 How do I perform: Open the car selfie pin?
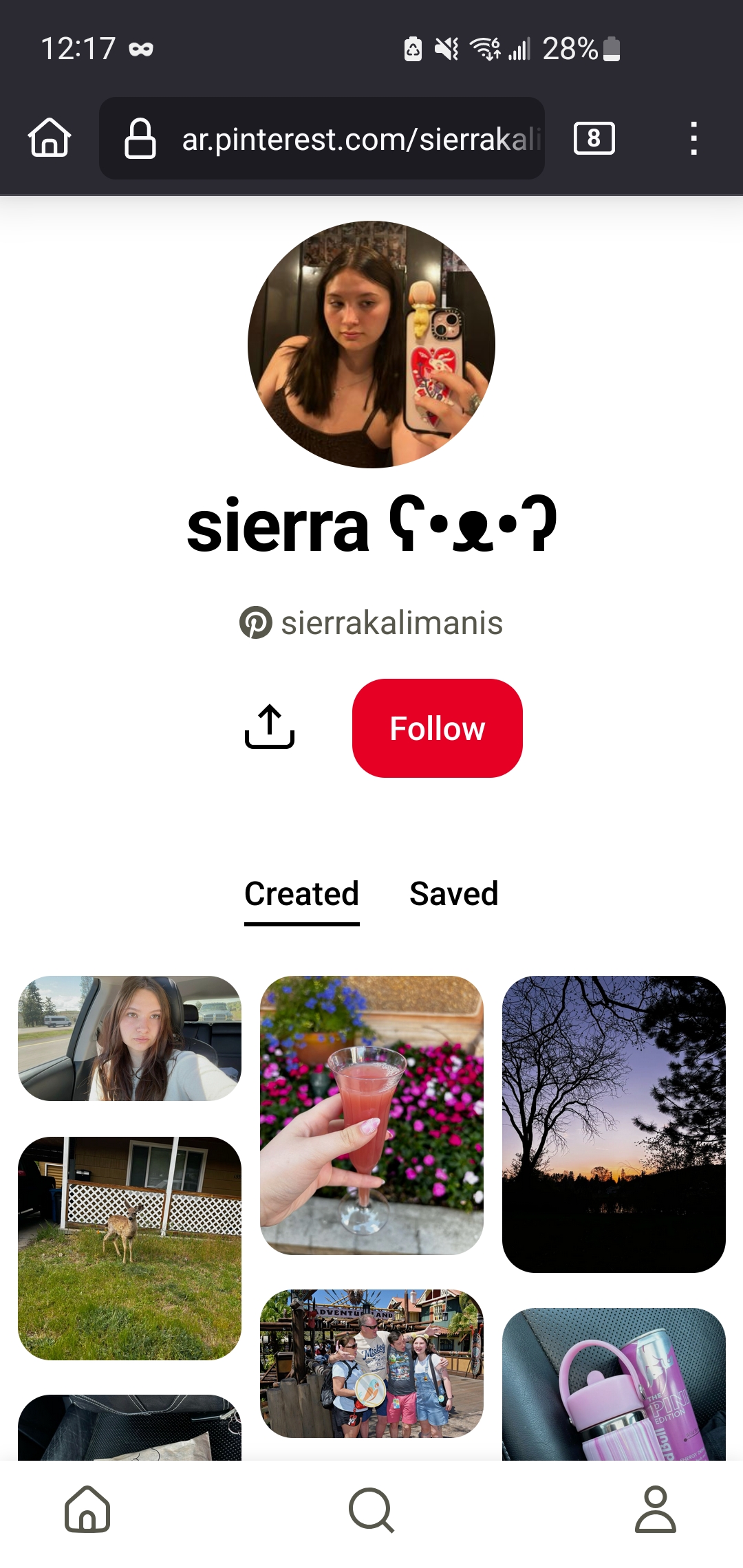tap(129, 1038)
